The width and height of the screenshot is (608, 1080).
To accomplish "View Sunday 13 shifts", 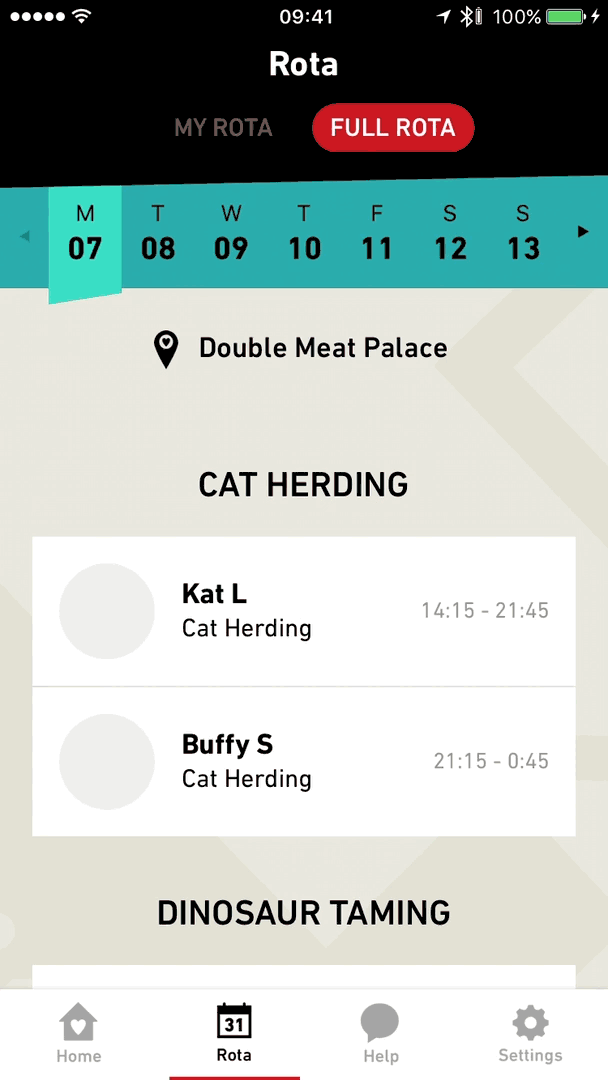I will click(x=523, y=234).
